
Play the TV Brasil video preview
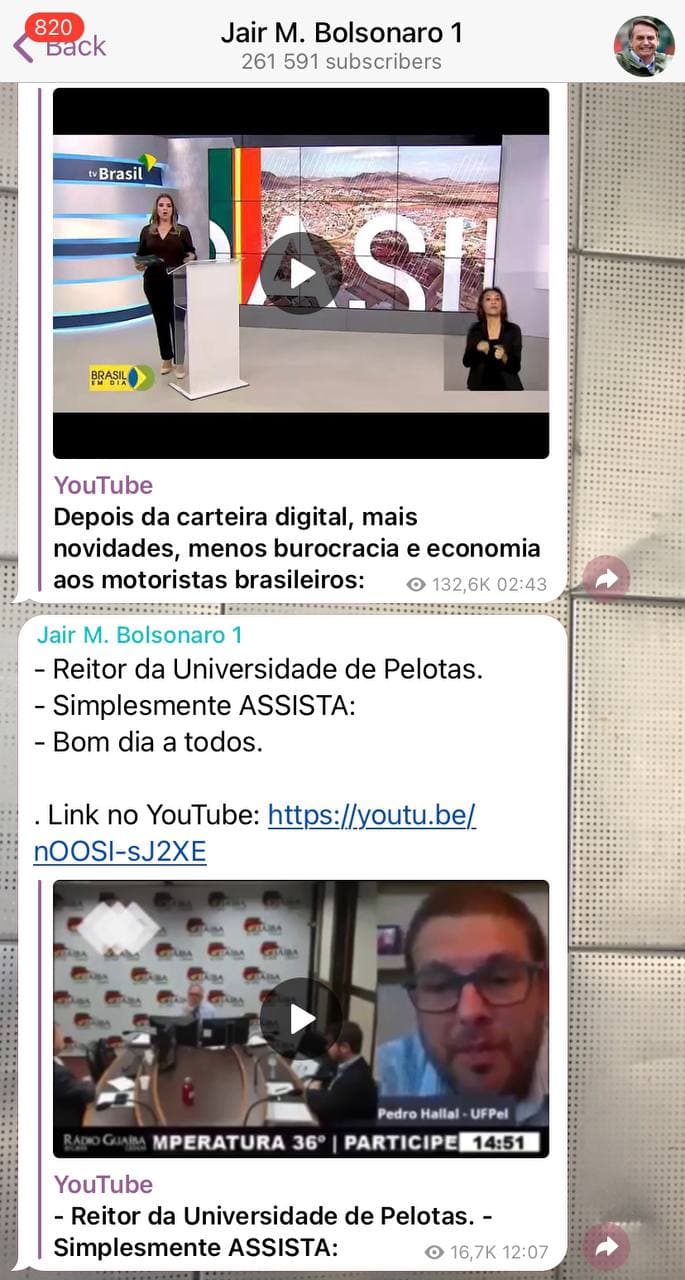pos(301,273)
